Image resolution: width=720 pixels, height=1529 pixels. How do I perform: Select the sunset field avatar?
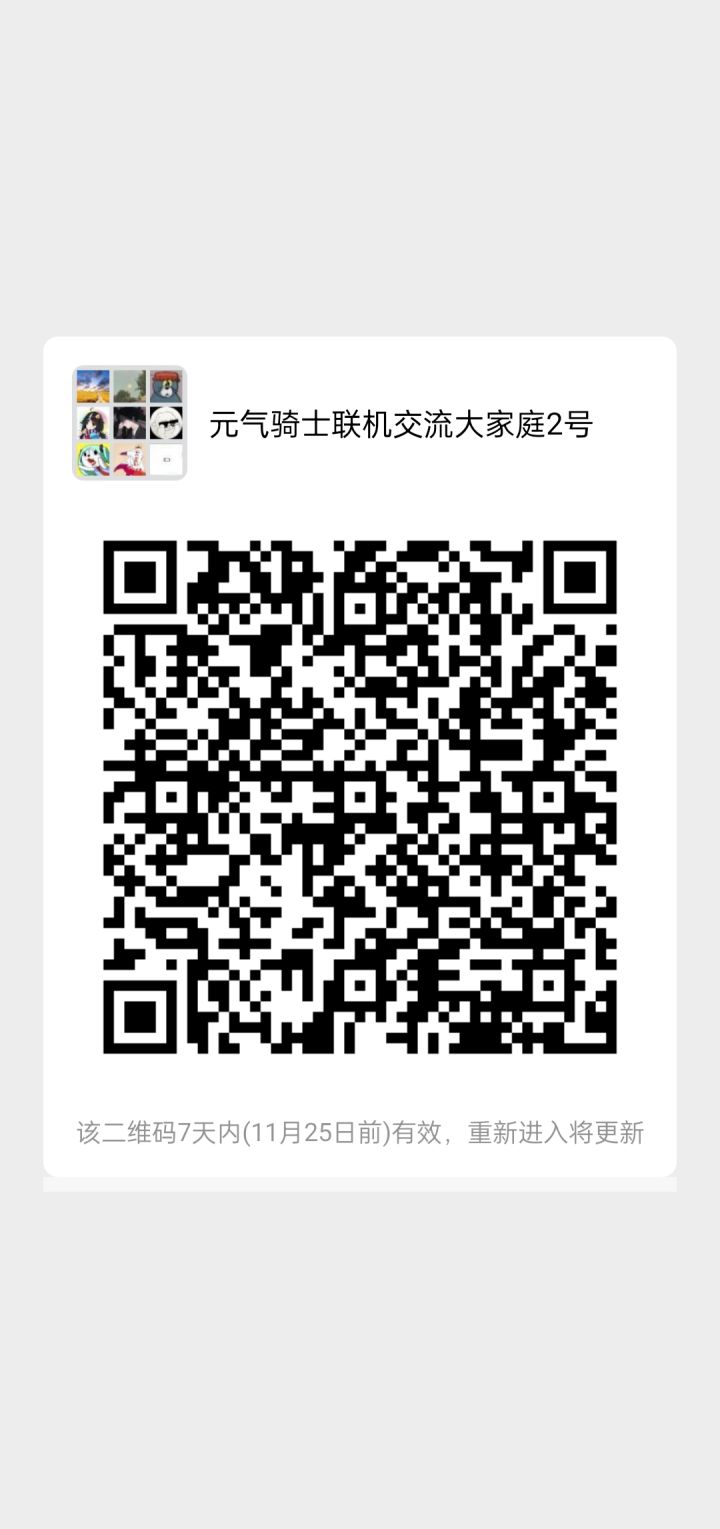93,386
